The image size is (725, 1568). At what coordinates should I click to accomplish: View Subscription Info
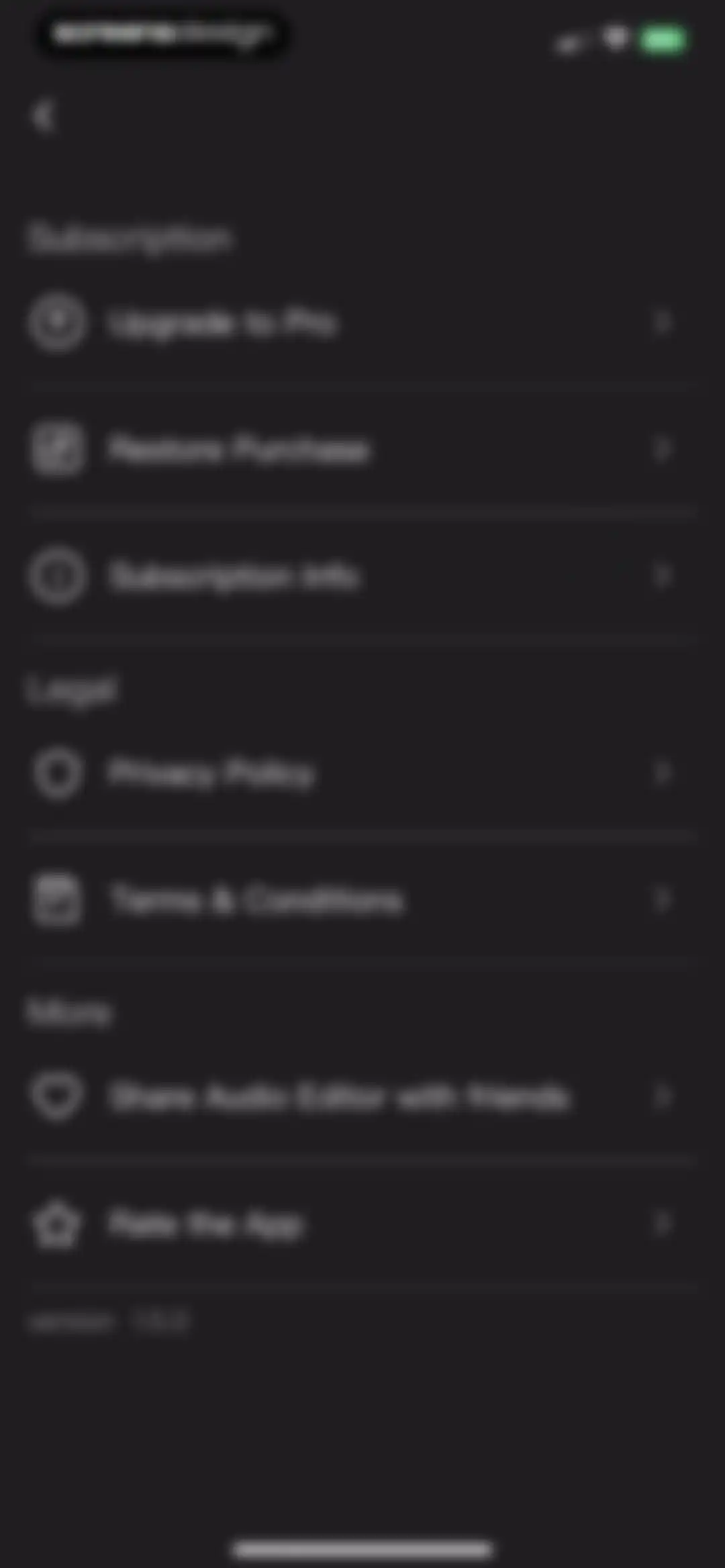click(362, 576)
